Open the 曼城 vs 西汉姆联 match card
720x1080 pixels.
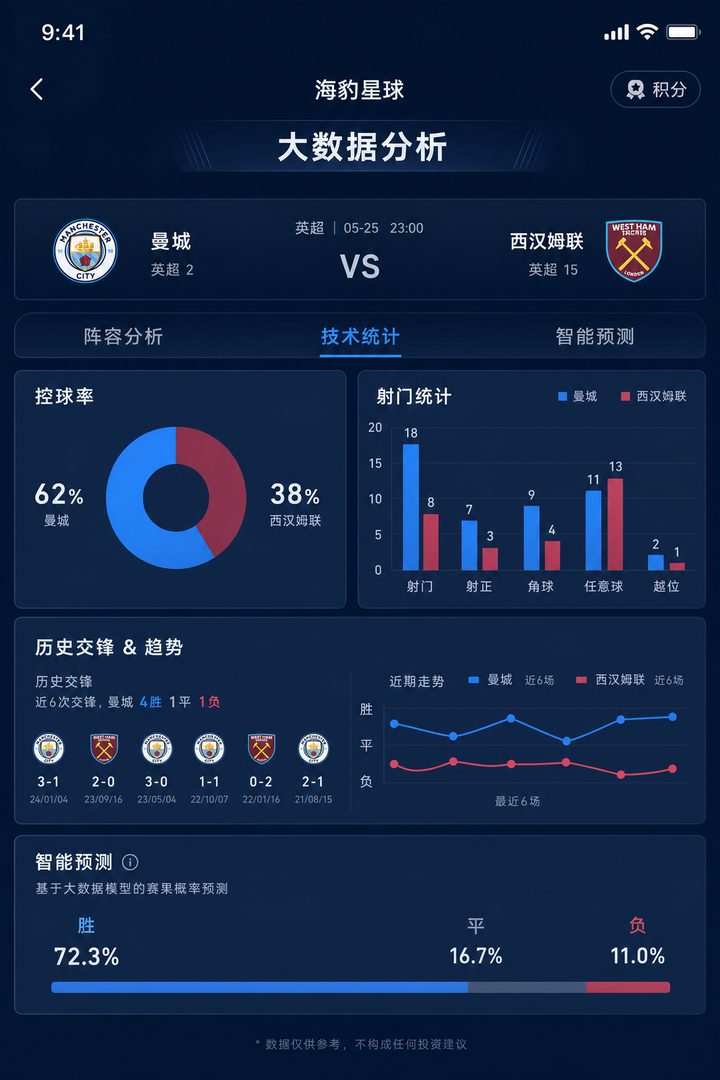[360, 249]
